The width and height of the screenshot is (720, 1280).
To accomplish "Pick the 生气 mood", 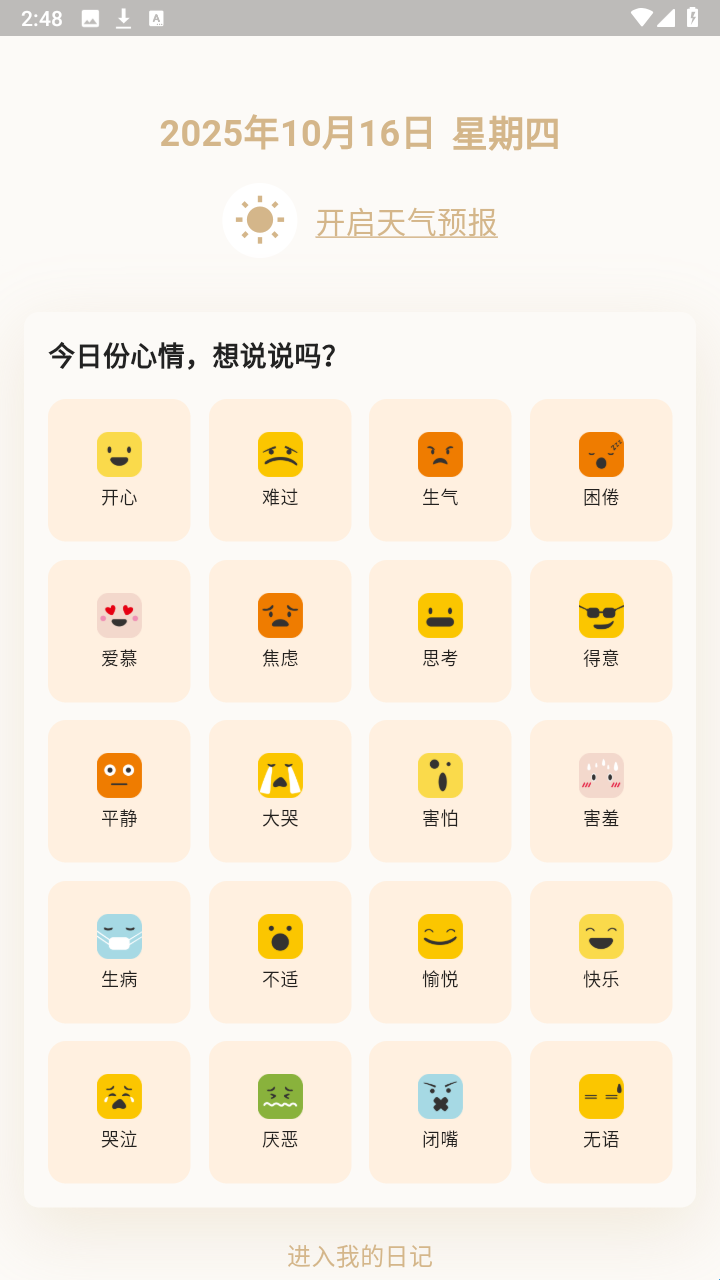I will coord(440,470).
